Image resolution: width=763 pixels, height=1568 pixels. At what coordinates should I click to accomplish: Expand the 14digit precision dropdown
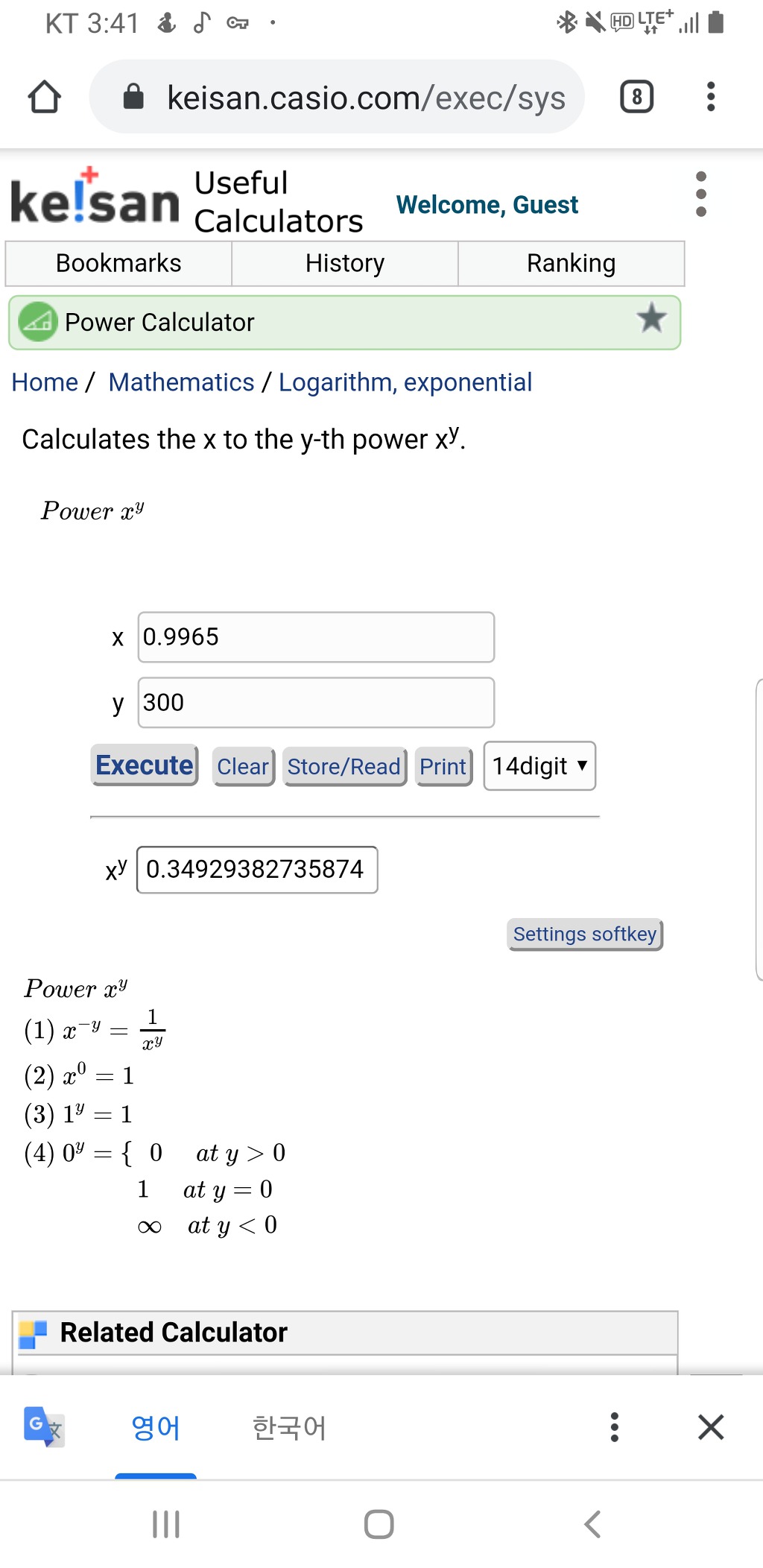[539, 765]
